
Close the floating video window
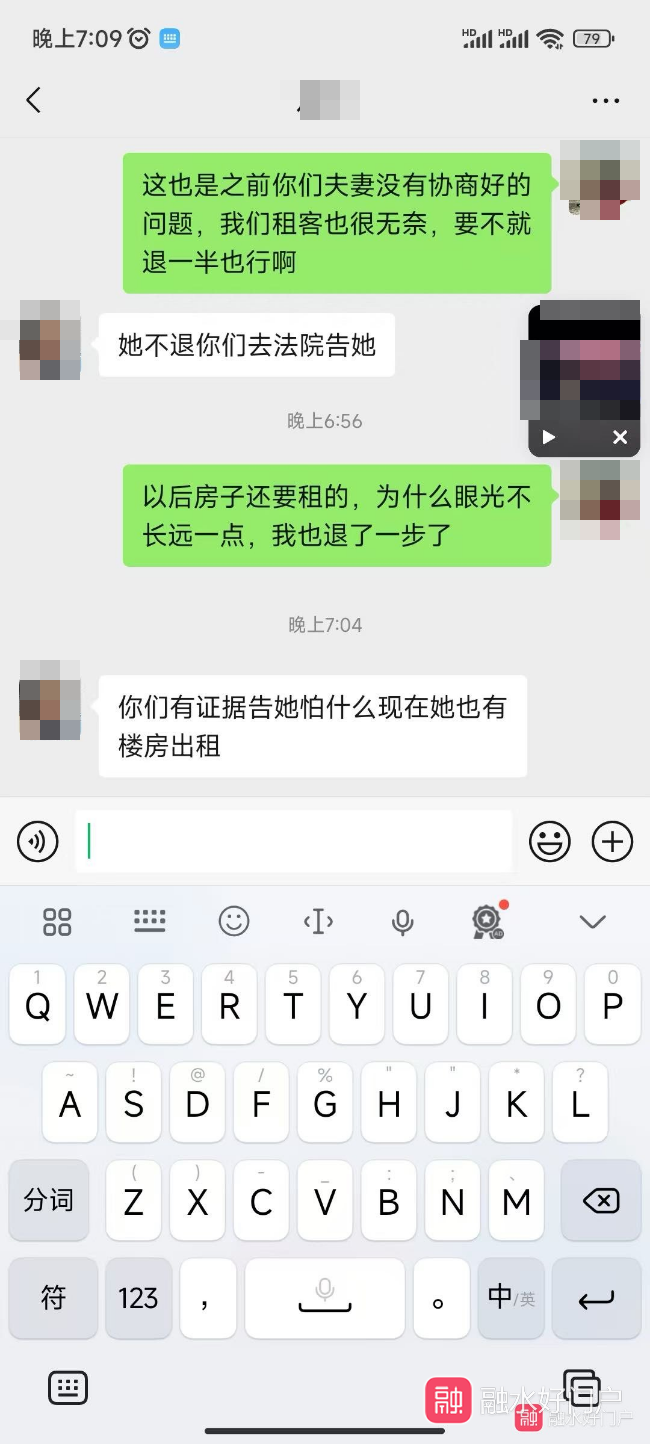tap(620, 437)
